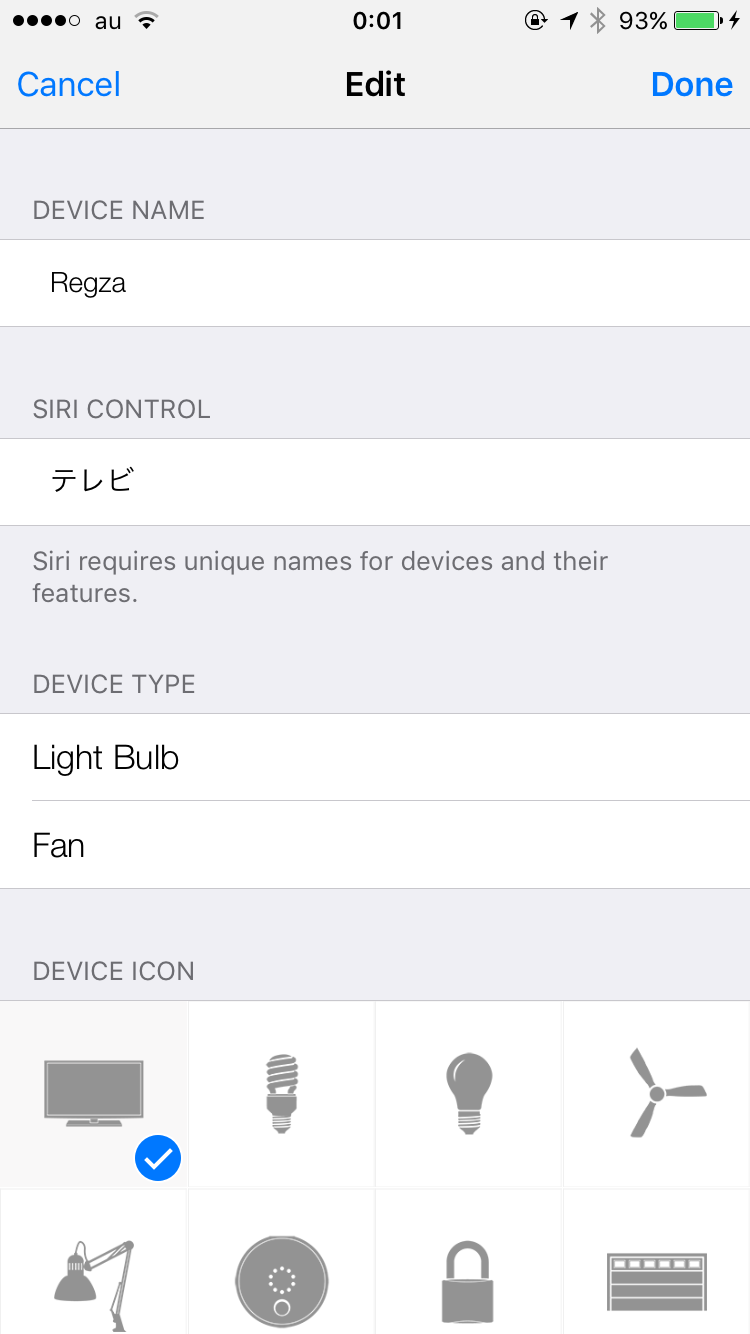Choose the desk lamp icon
The width and height of the screenshot is (750, 1334).
point(94,1262)
